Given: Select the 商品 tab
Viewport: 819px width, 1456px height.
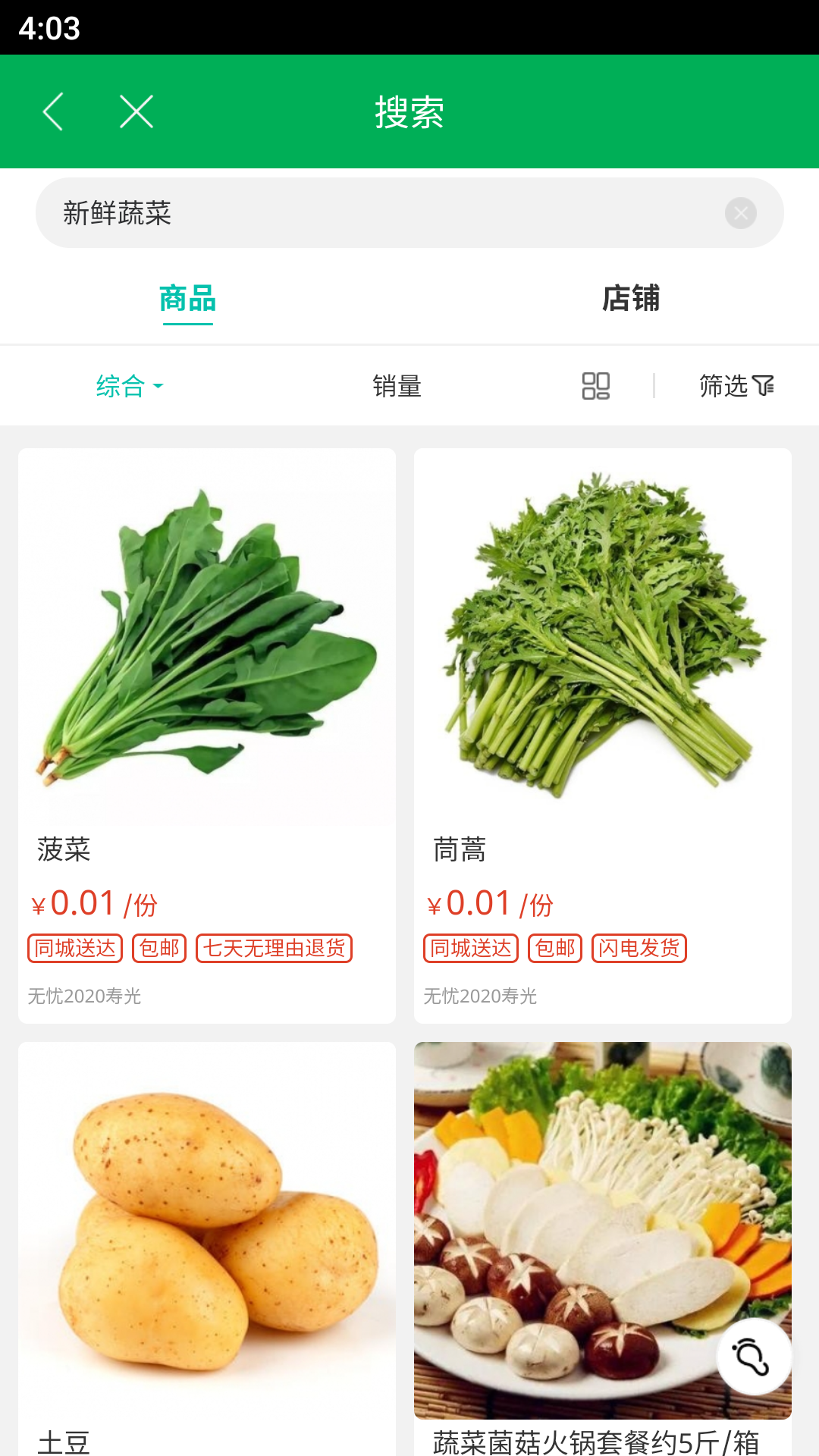Looking at the screenshot, I should coord(187,300).
